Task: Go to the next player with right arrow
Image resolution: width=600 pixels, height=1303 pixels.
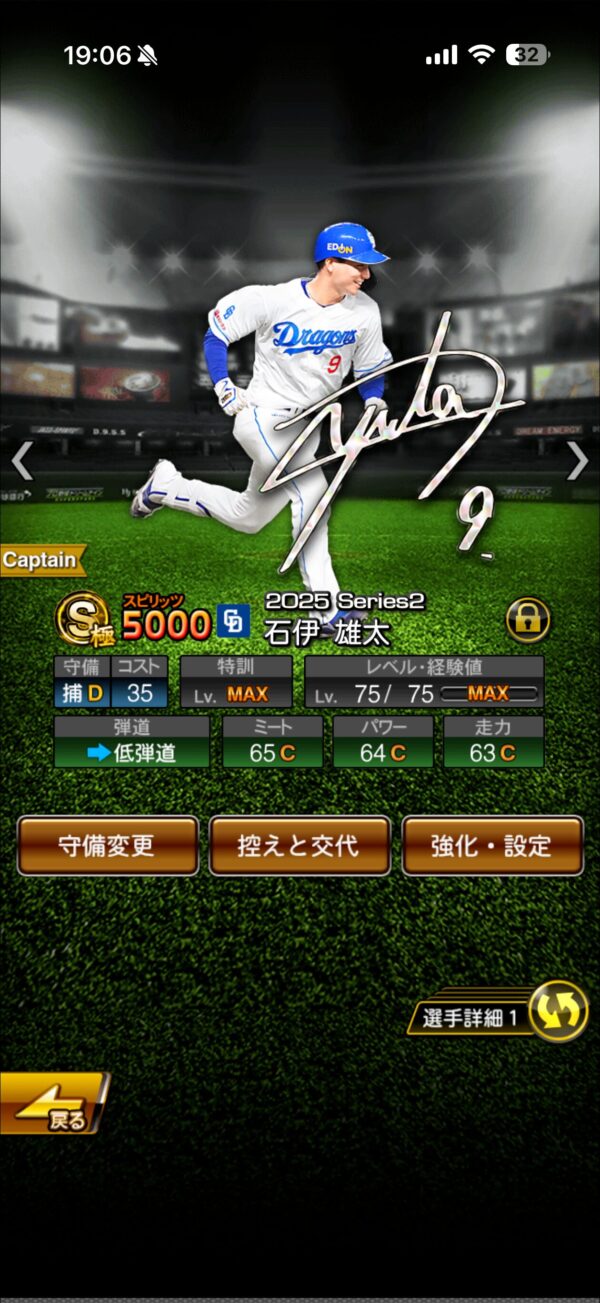Action: (577, 462)
